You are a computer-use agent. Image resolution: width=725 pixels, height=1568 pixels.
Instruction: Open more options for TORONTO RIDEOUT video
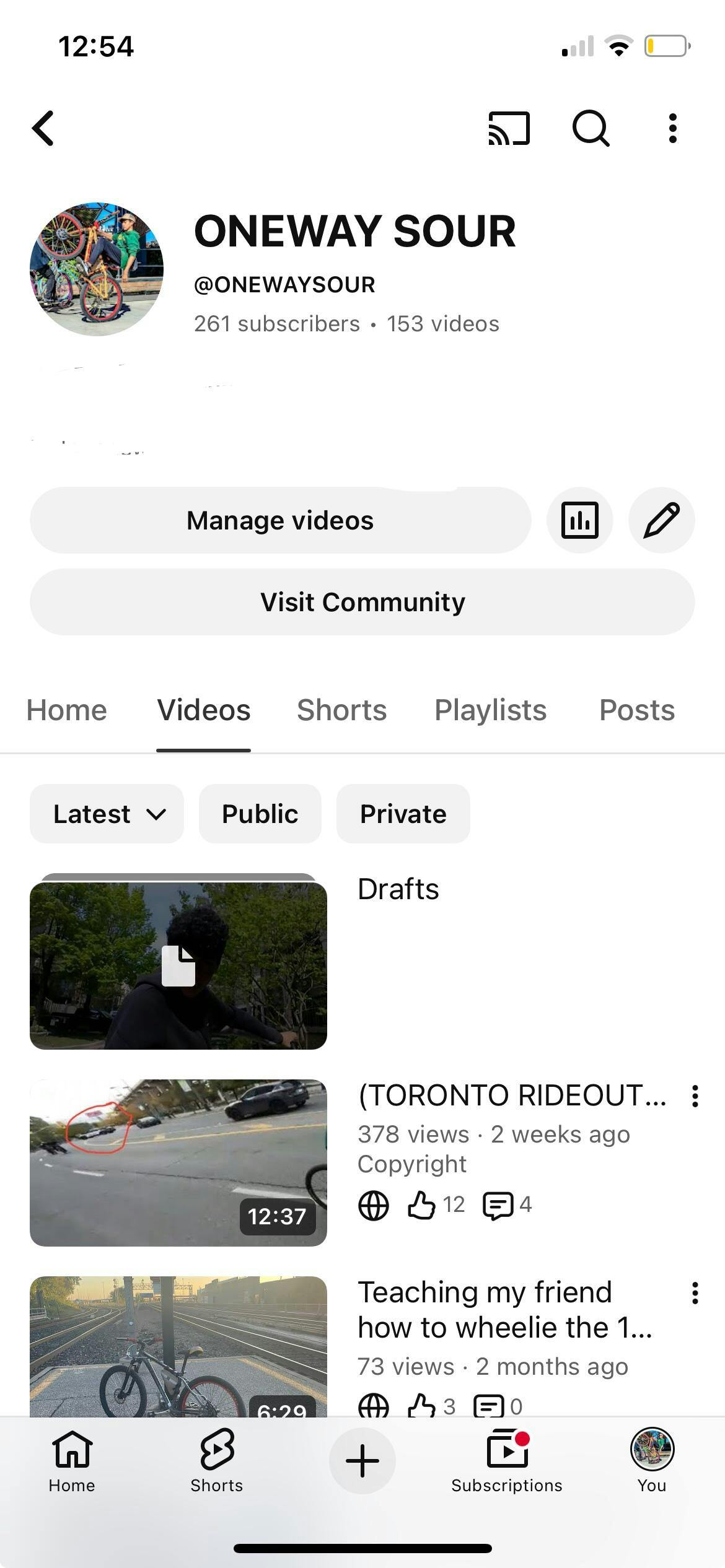695,1096
